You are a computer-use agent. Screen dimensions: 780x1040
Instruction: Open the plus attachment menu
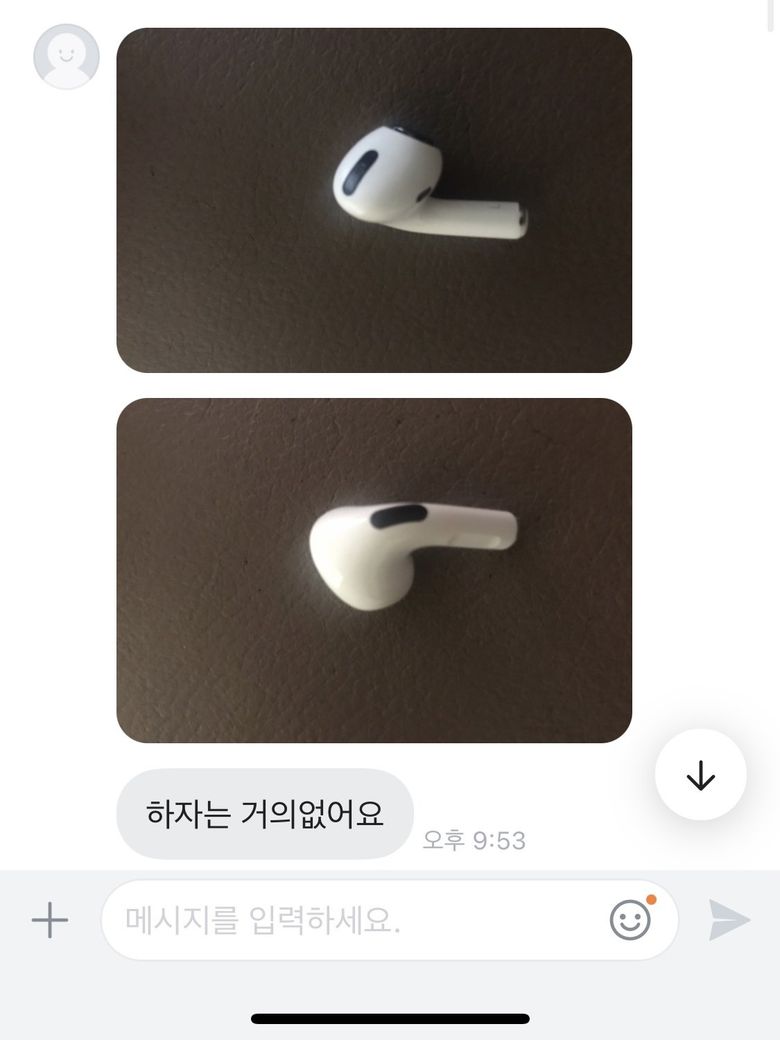point(50,920)
